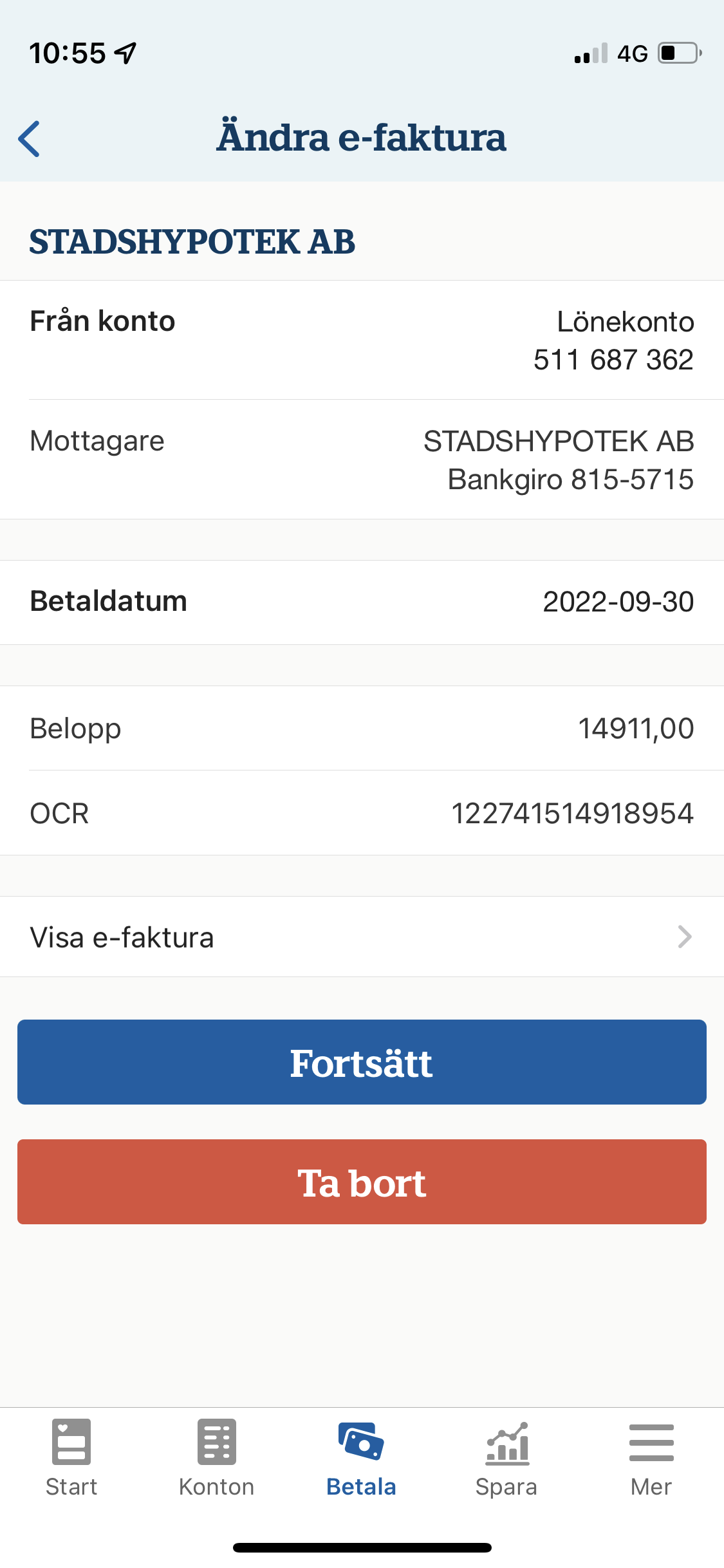Change the Från konto account

pyautogui.click(x=362, y=340)
